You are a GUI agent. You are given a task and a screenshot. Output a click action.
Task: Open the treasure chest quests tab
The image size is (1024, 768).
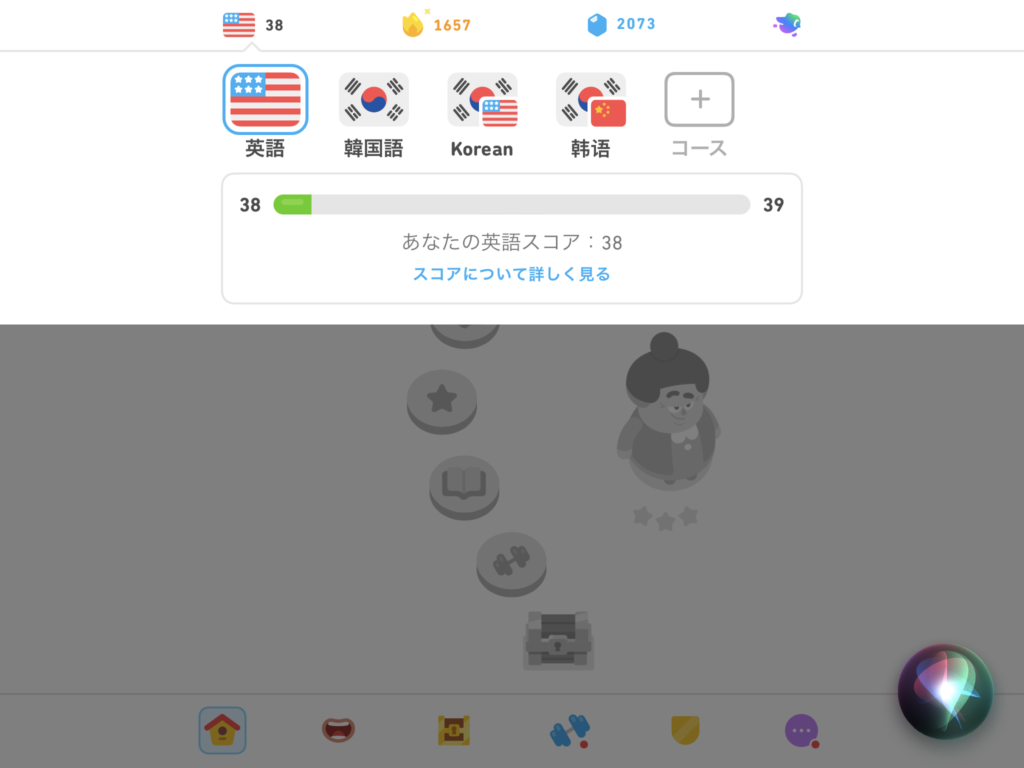point(454,730)
